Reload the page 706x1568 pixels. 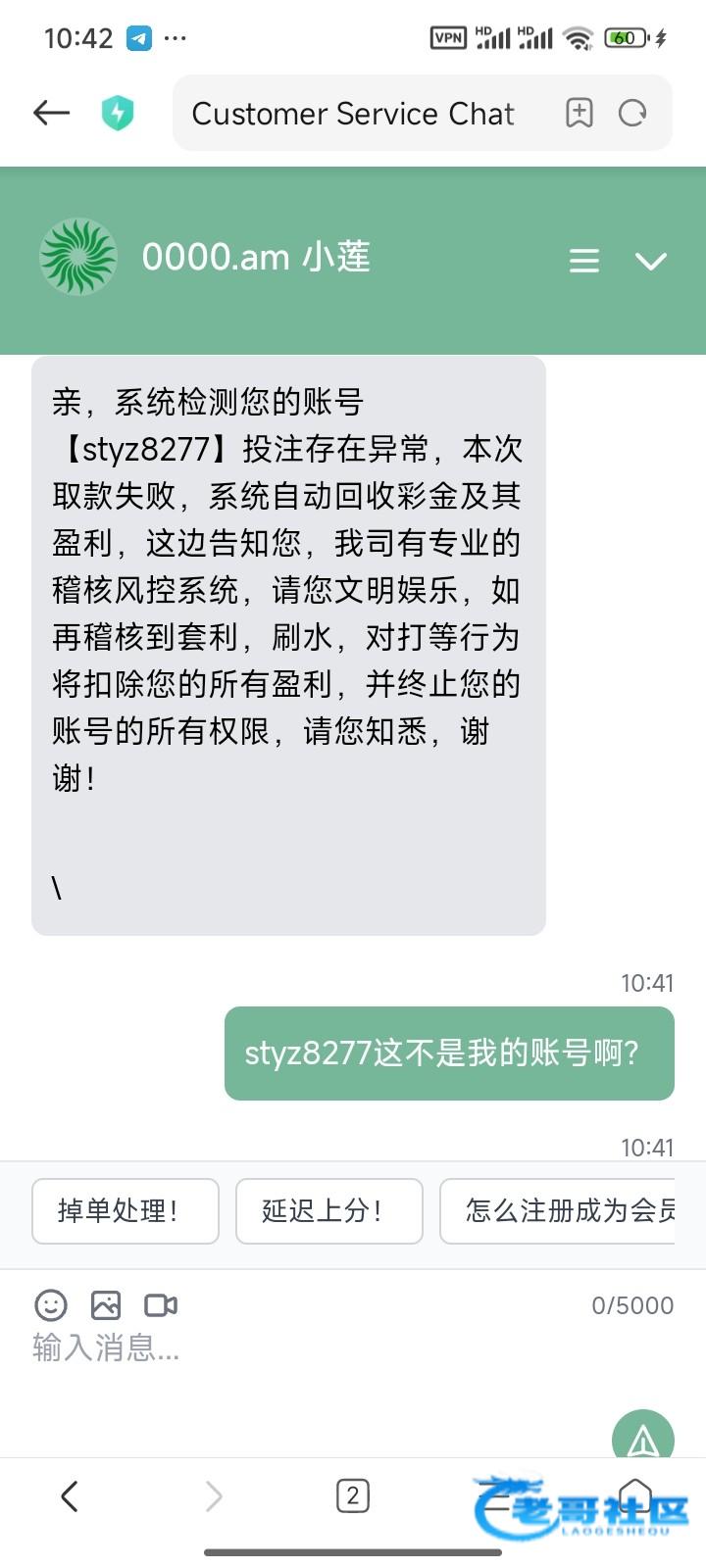[632, 113]
